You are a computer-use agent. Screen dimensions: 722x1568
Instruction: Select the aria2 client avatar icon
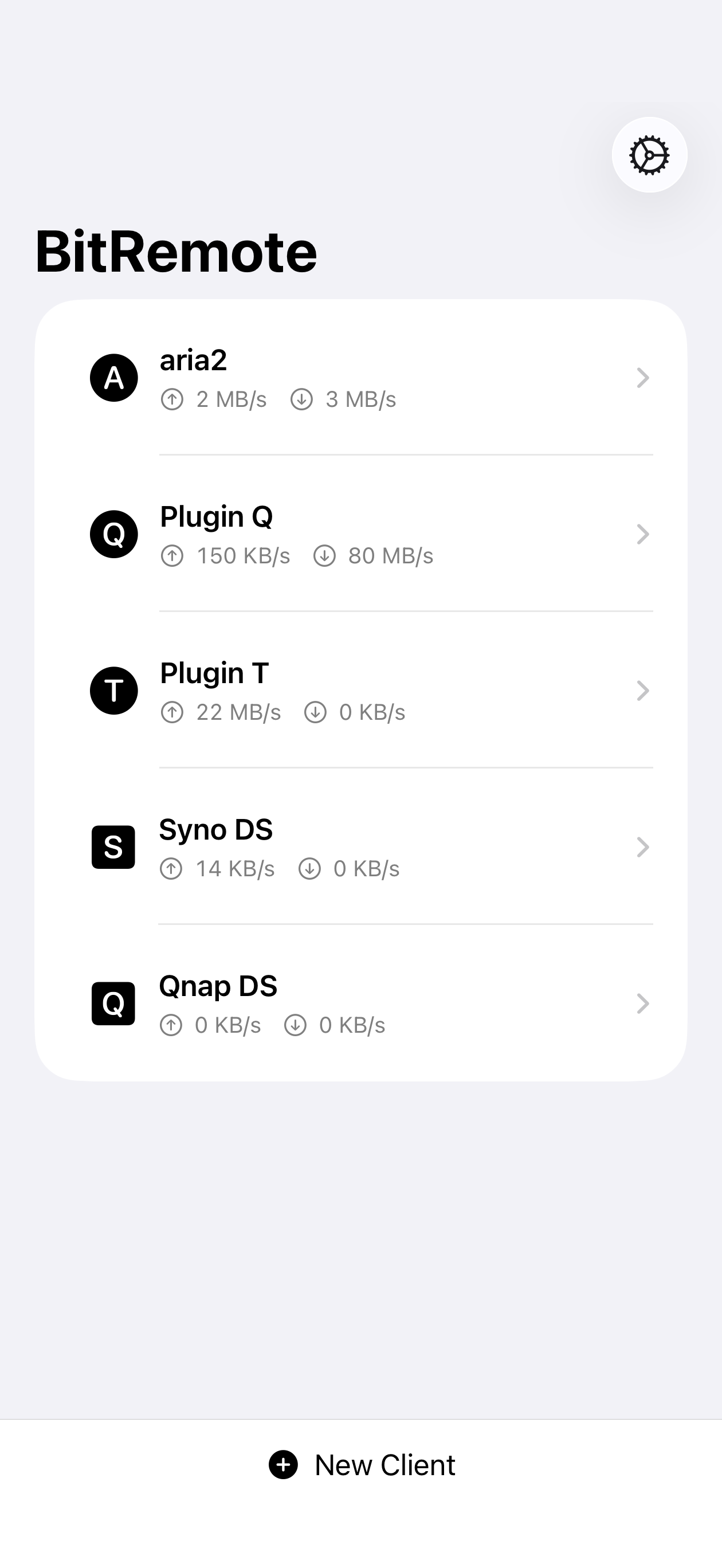pyautogui.click(x=113, y=378)
